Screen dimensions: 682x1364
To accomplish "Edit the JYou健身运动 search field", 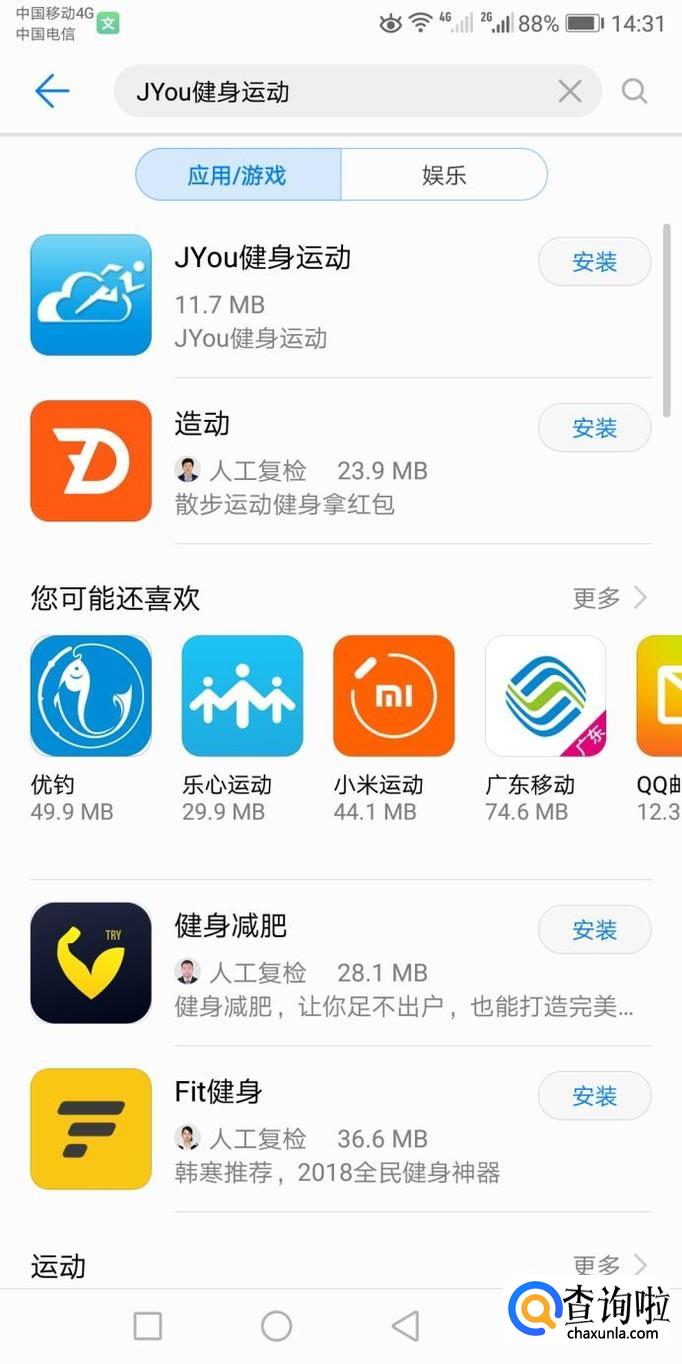I will pos(340,92).
